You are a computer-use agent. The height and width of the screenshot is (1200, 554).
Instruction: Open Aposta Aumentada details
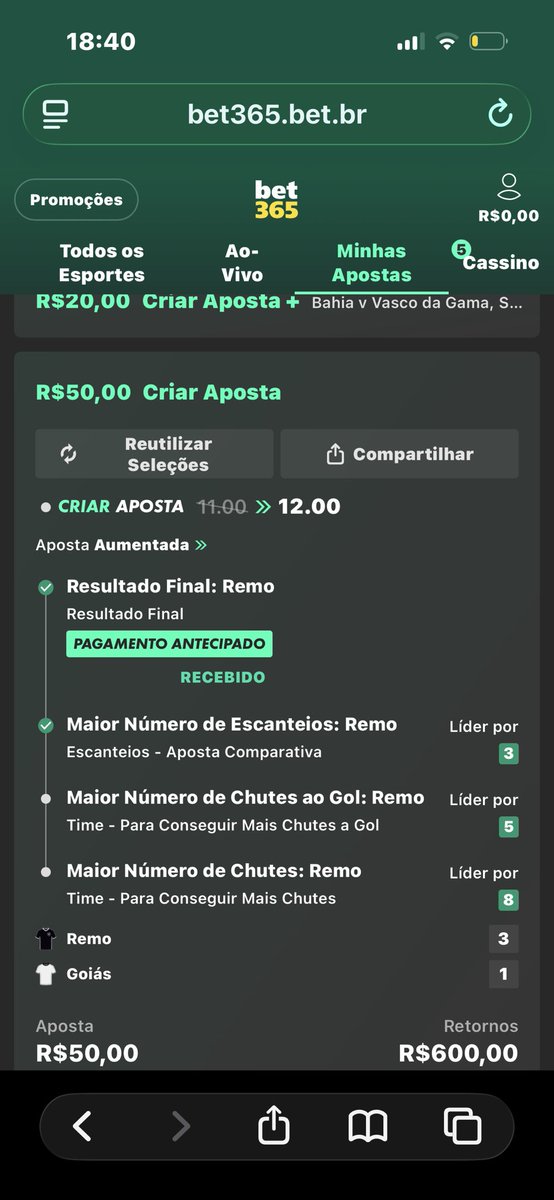[121, 545]
